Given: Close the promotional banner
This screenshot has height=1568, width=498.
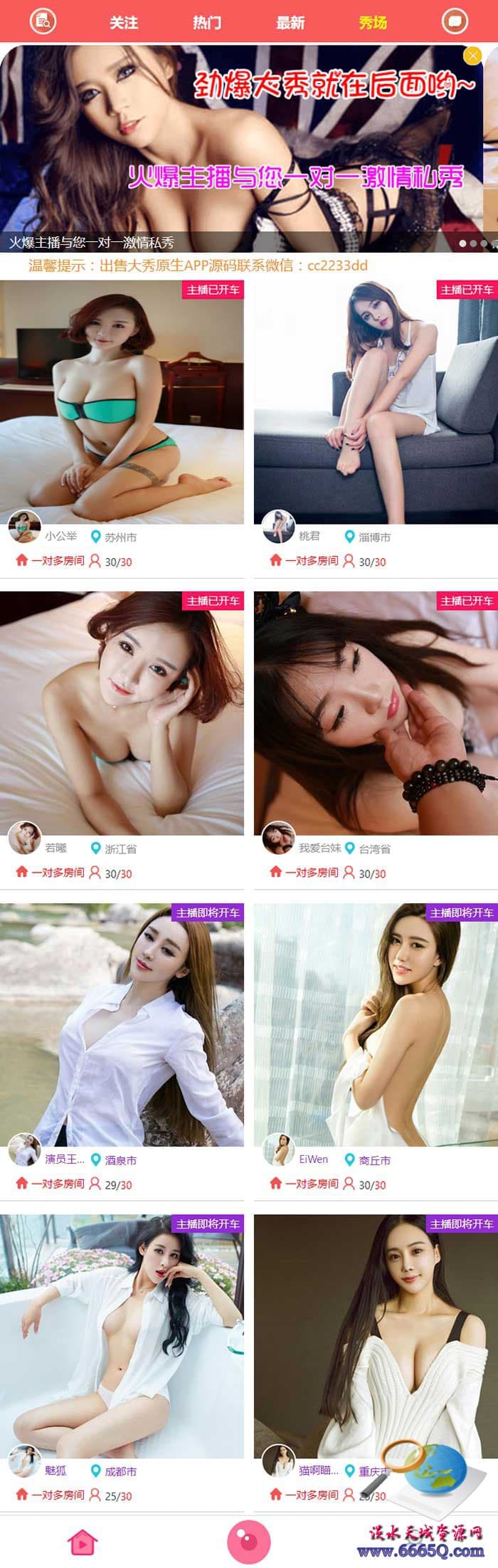Looking at the screenshot, I should coord(472,55).
